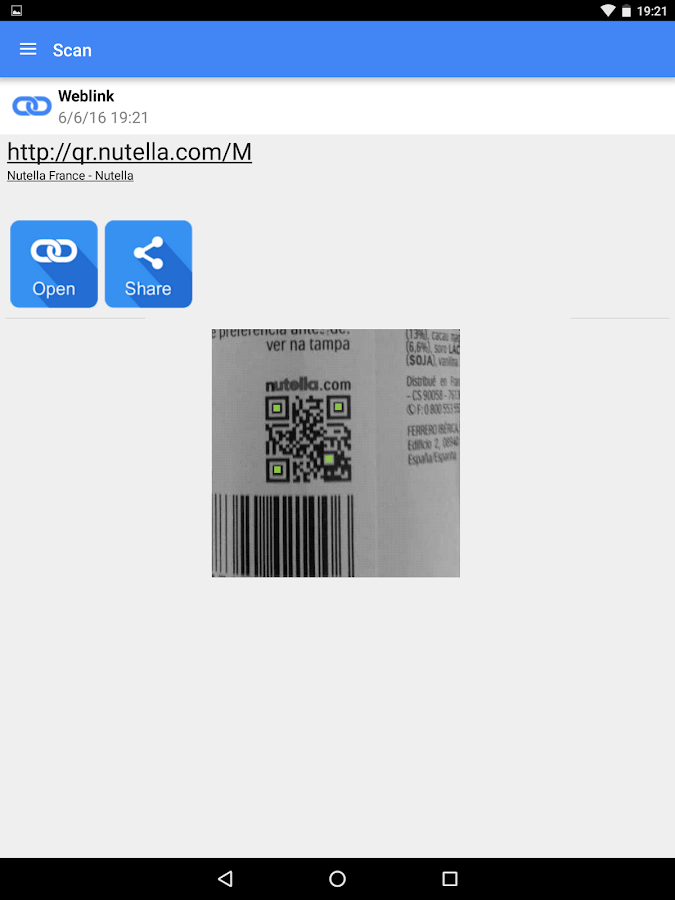Return to the home screen
The height and width of the screenshot is (900, 675).
(x=337, y=879)
